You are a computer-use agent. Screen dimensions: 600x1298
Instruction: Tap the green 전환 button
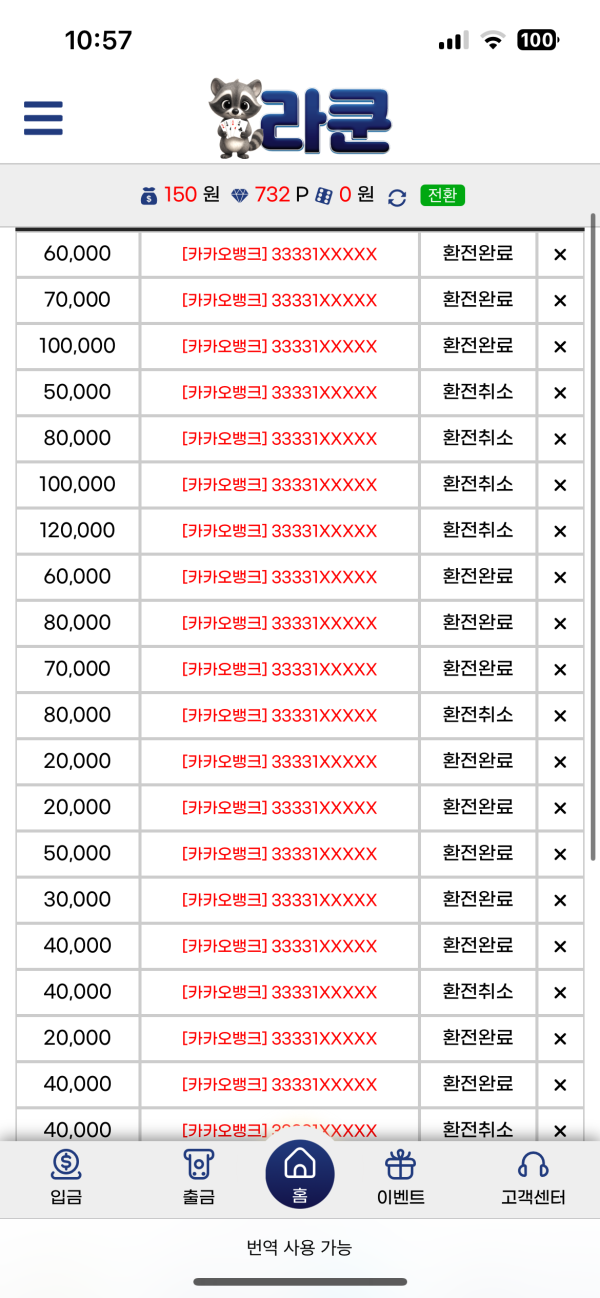(x=442, y=195)
